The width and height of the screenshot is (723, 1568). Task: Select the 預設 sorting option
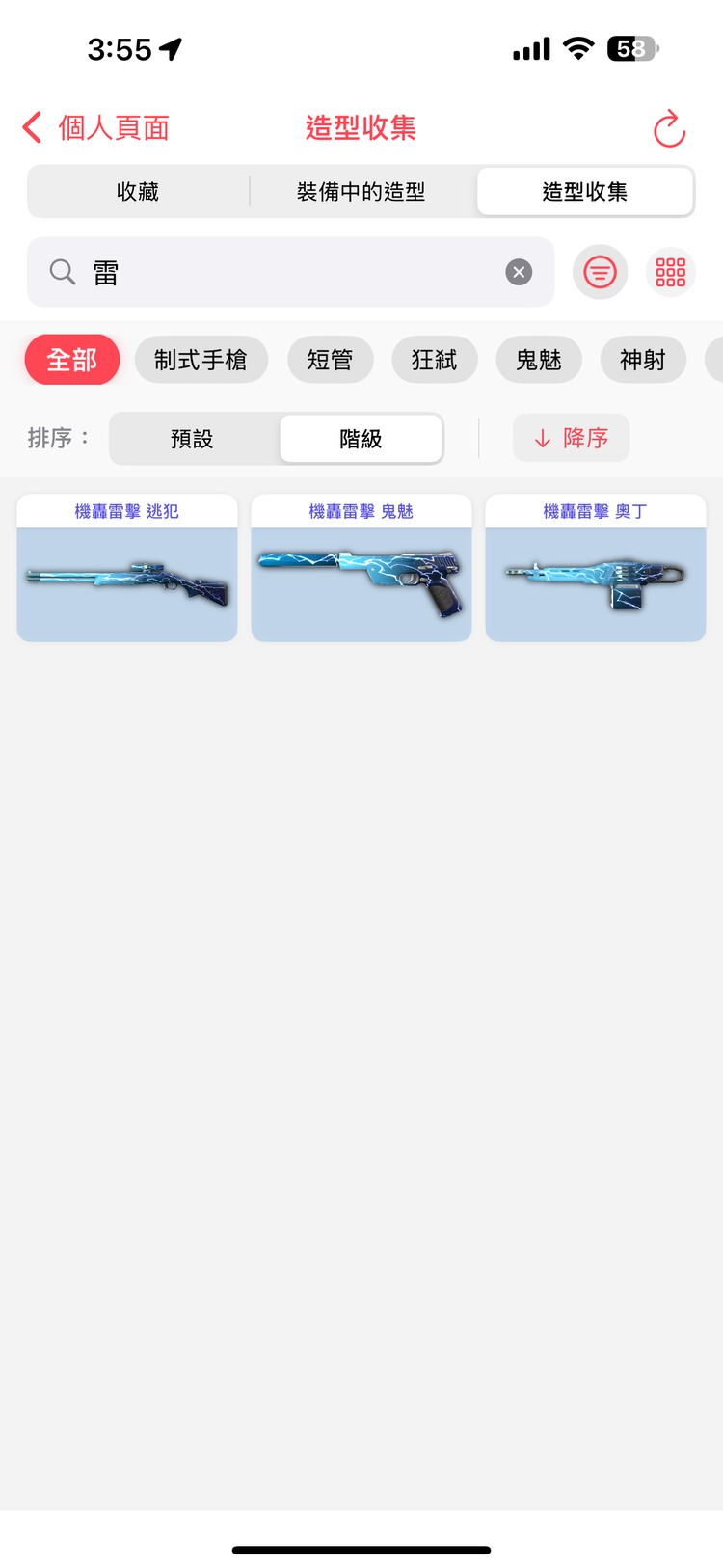click(193, 438)
